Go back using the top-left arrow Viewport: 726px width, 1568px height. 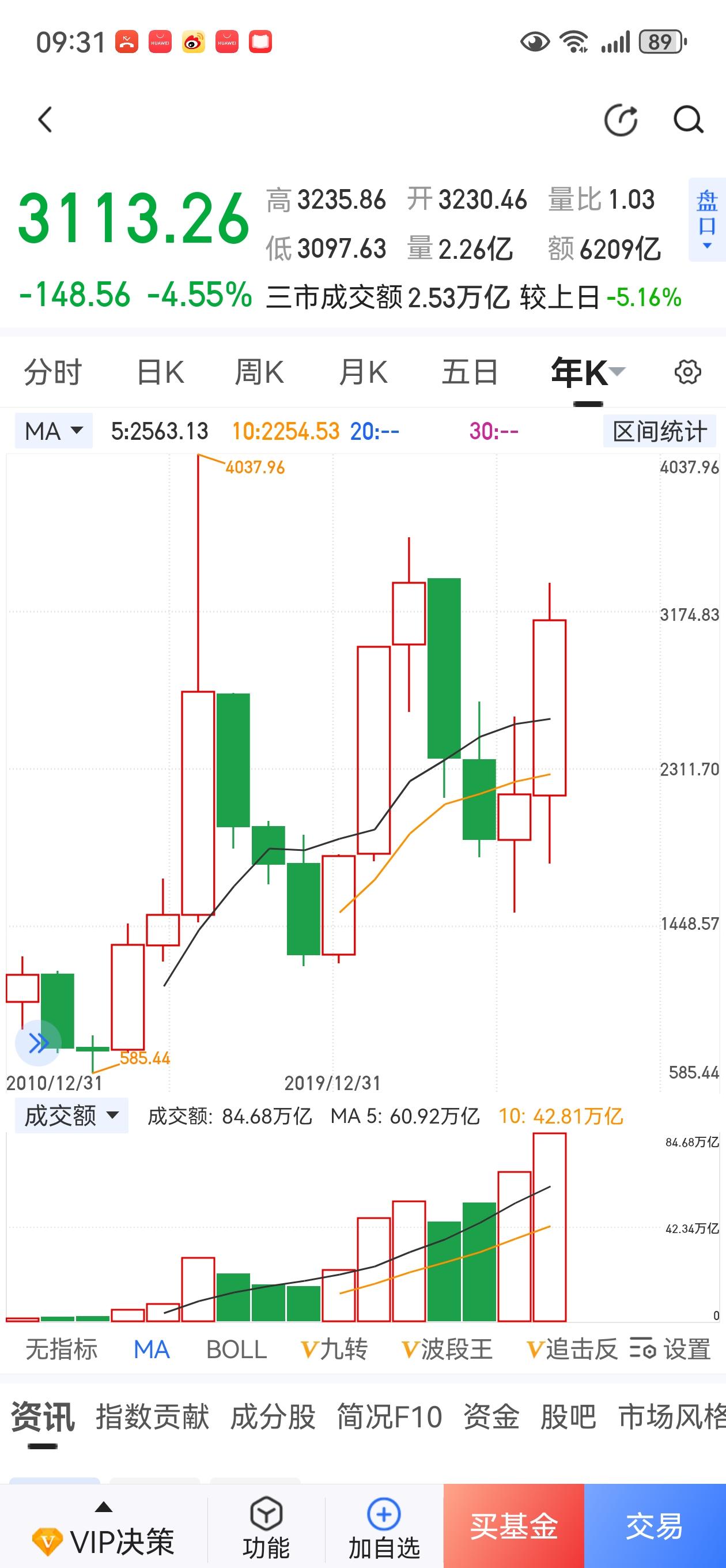click(x=45, y=119)
